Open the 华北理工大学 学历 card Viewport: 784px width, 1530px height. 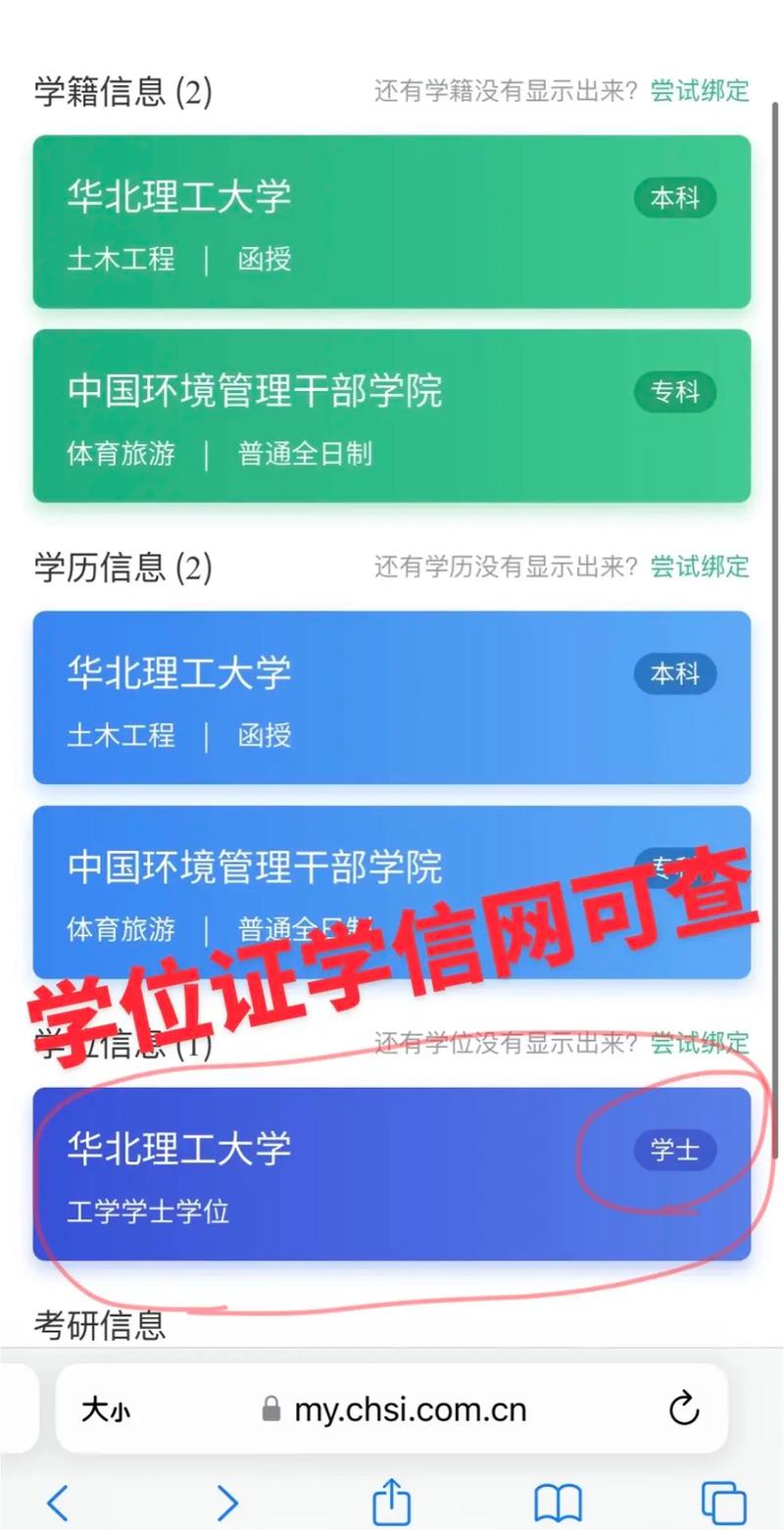pos(392,698)
